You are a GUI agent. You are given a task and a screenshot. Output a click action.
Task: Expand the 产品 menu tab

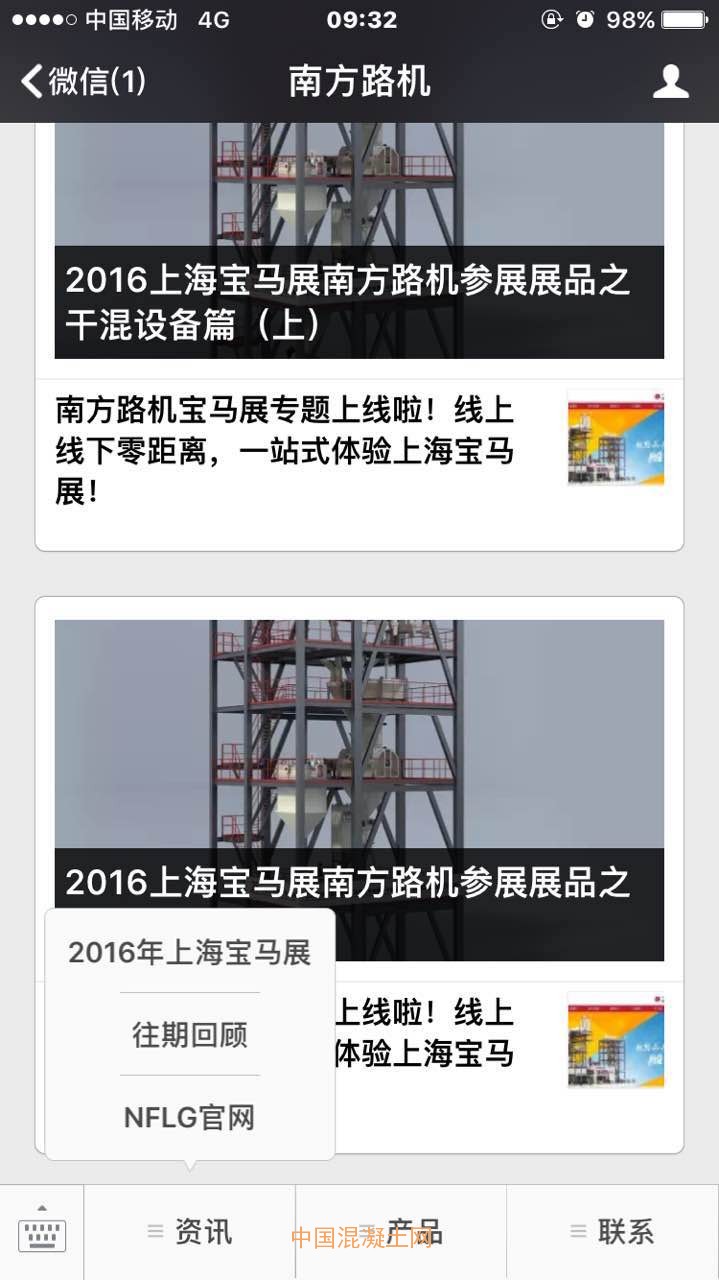(x=402, y=1232)
